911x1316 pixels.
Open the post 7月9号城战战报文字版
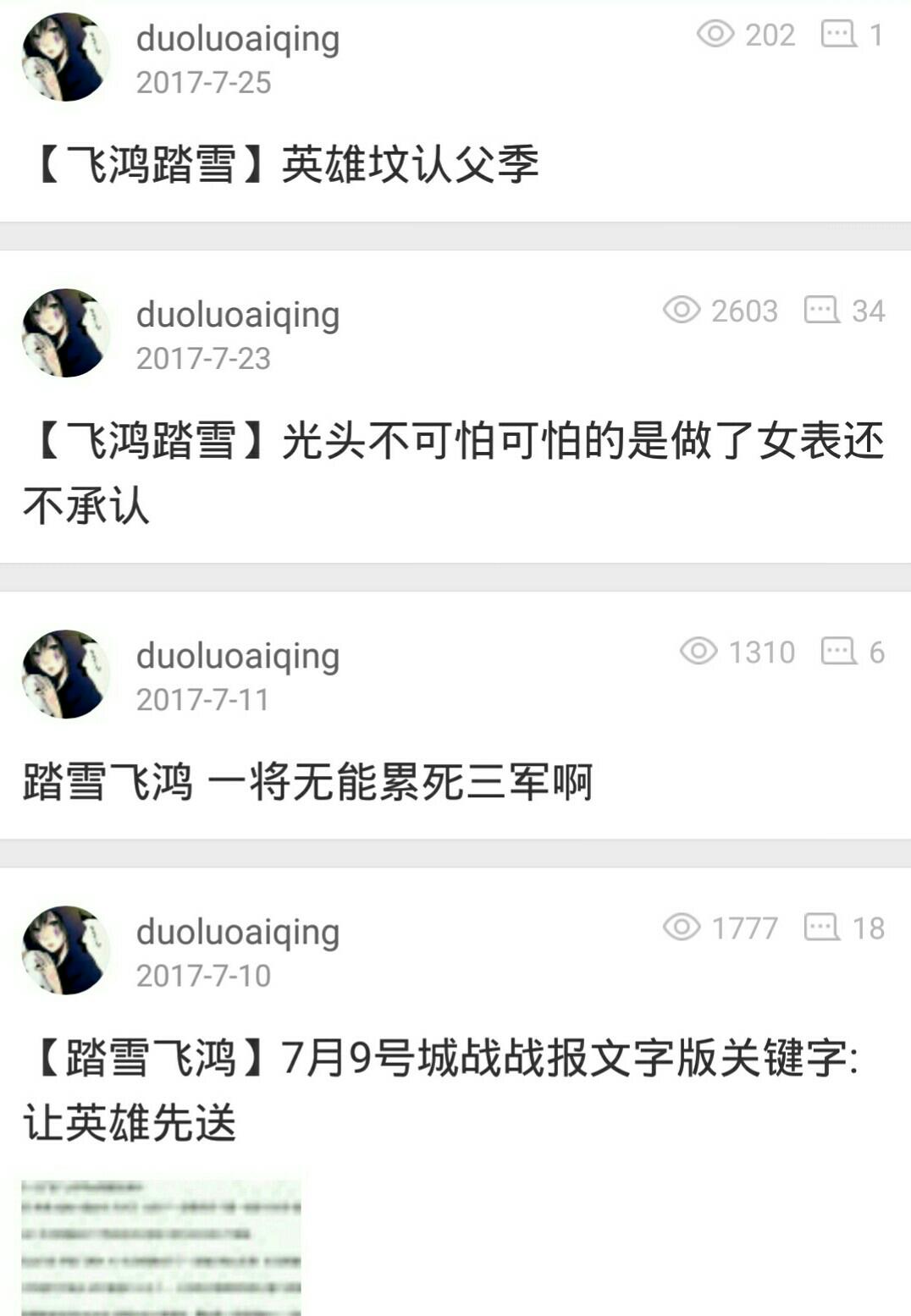pyautogui.click(x=440, y=1090)
